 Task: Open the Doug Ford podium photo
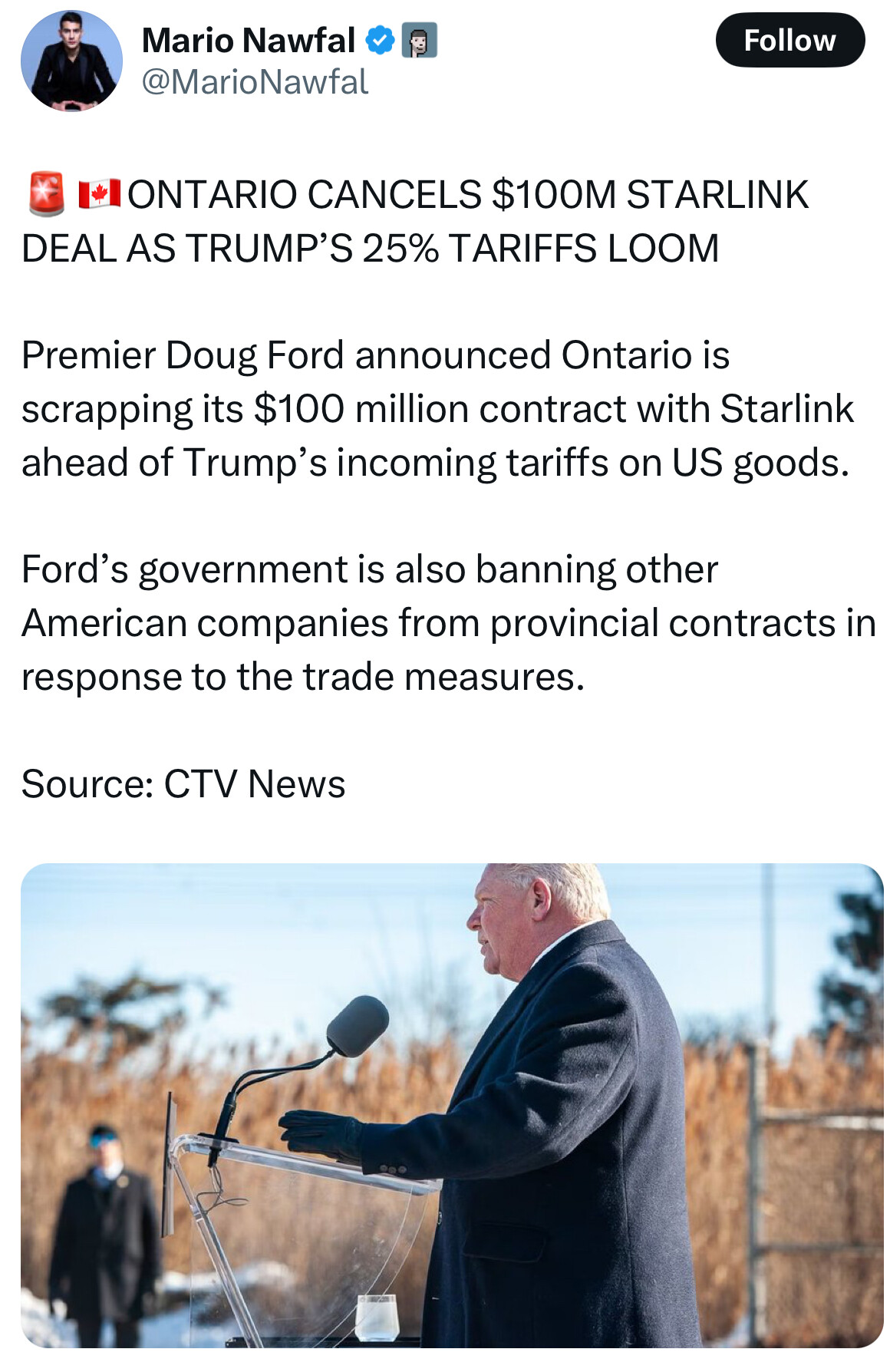[452, 1105]
